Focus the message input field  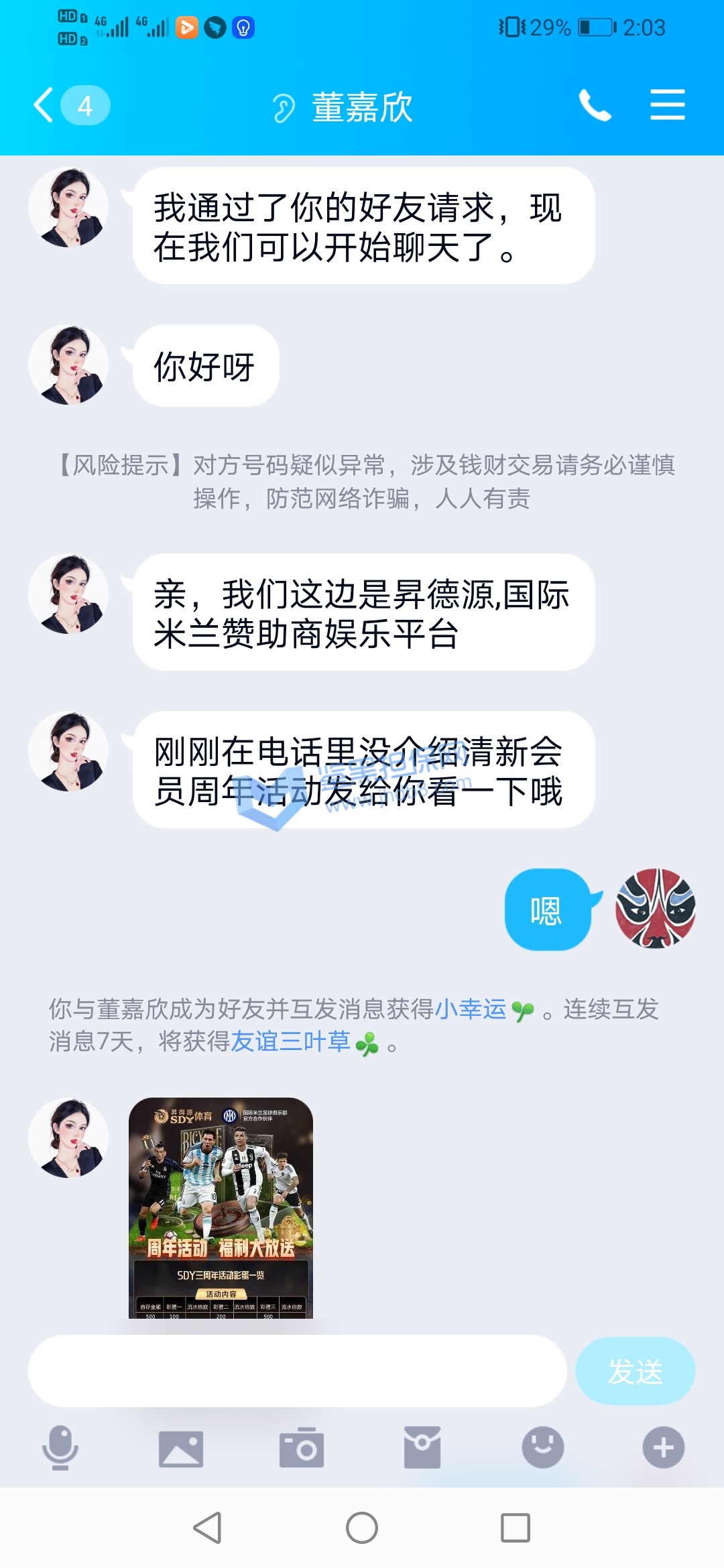click(x=297, y=1371)
